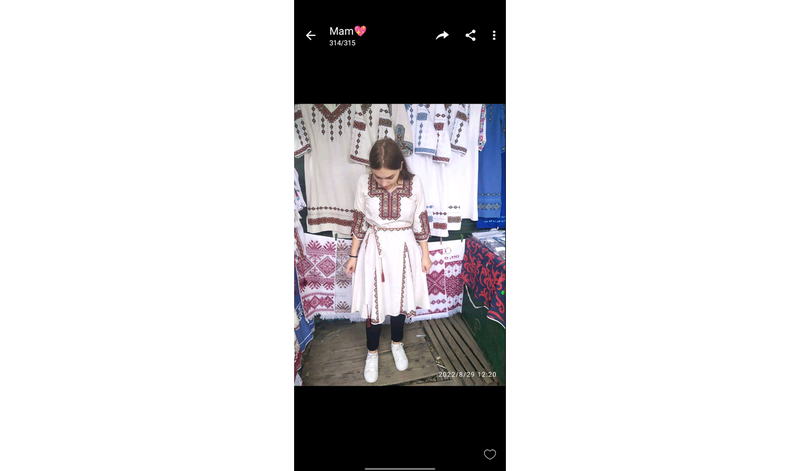
Task: React to the photo with the heart icon
Action: click(489, 454)
